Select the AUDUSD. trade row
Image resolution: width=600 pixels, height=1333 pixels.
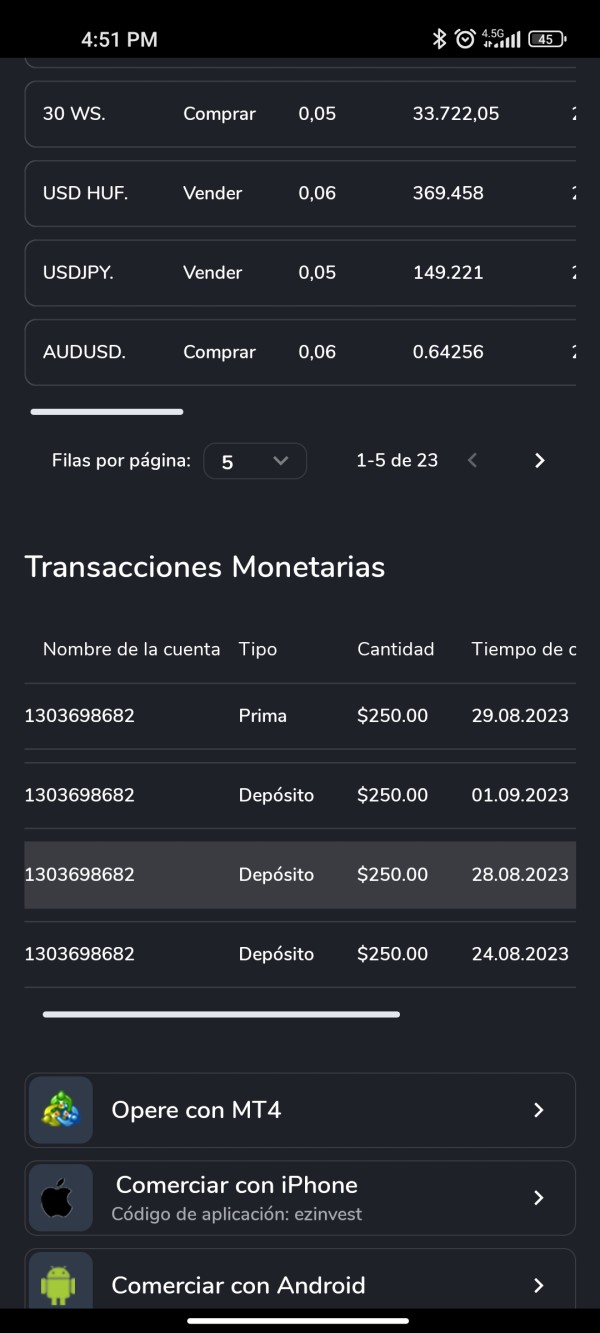[300, 352]
